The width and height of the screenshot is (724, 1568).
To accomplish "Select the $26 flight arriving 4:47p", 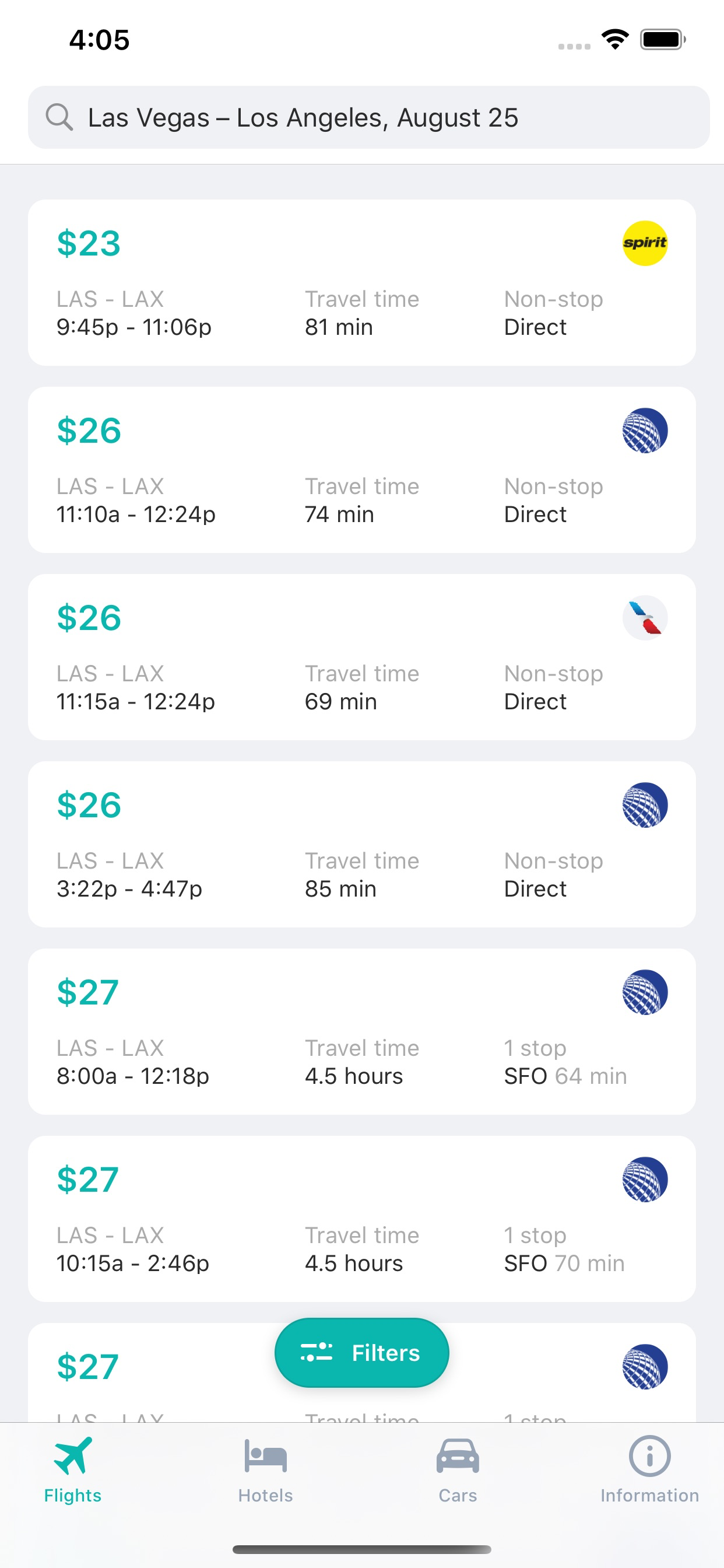I will (362, 843).
